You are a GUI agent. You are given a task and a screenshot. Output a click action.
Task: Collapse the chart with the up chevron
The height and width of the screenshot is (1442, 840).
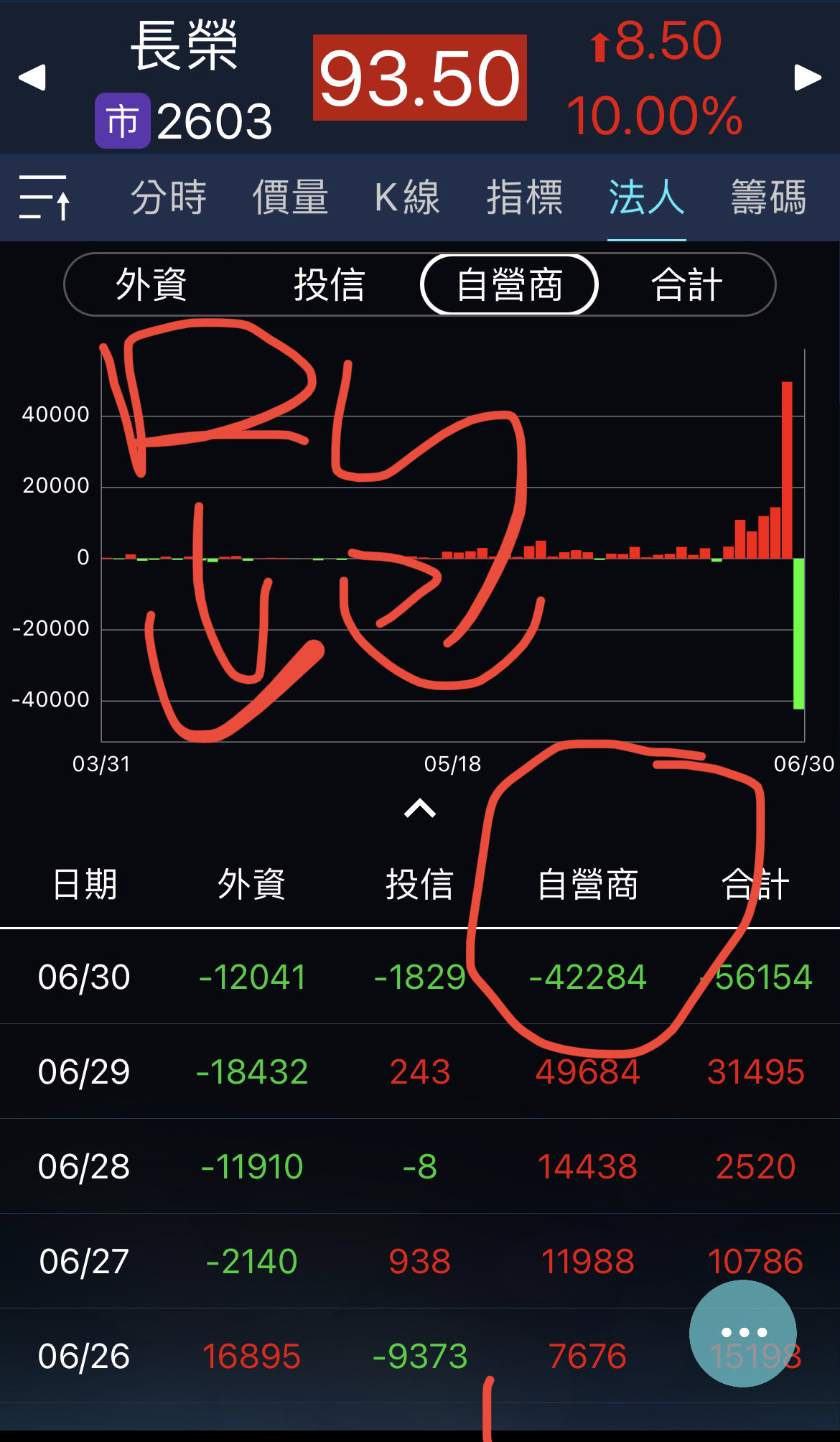click(x=420, y=809)
